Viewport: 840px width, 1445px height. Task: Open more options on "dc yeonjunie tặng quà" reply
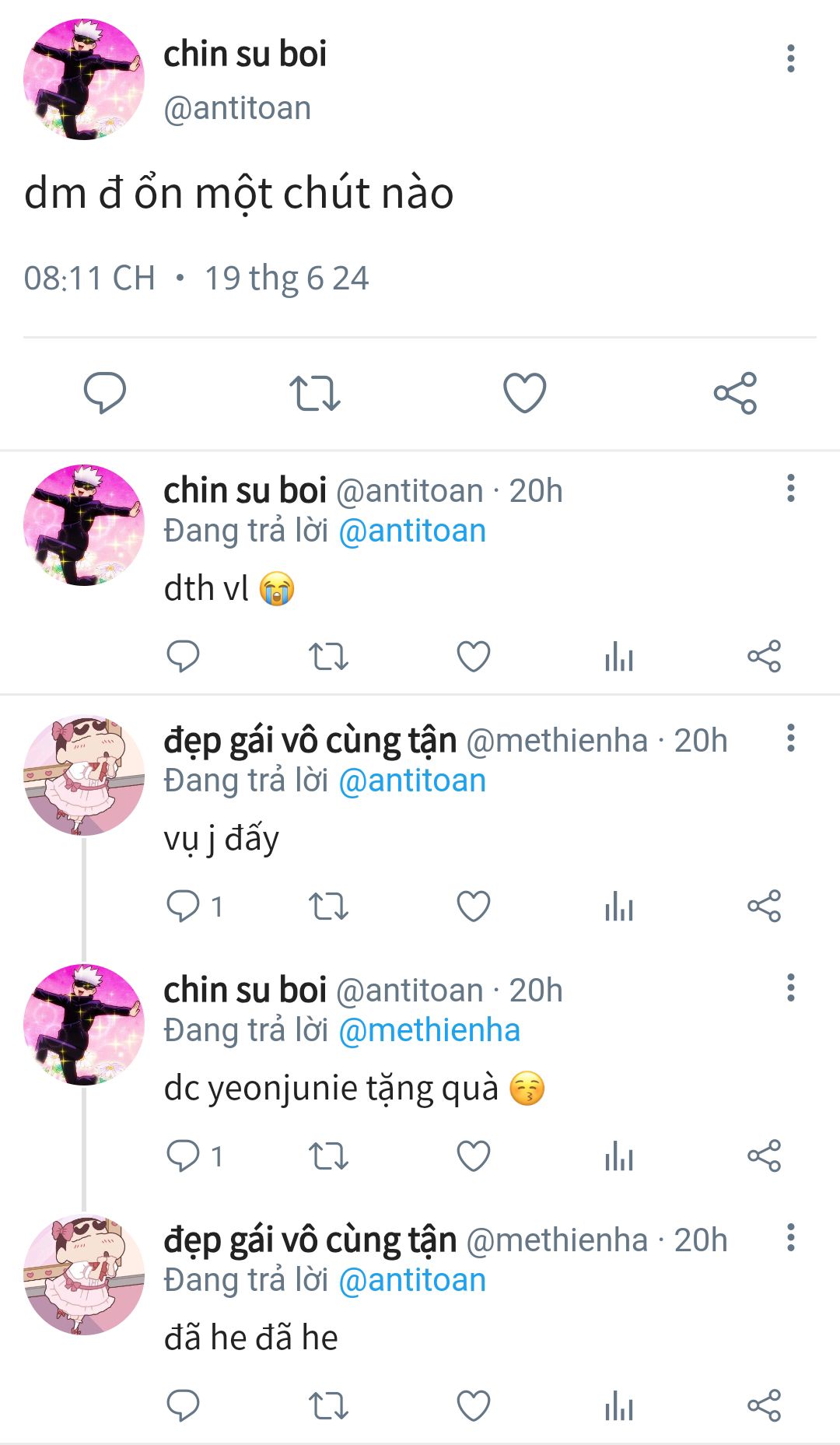click(x=791, y=987)
